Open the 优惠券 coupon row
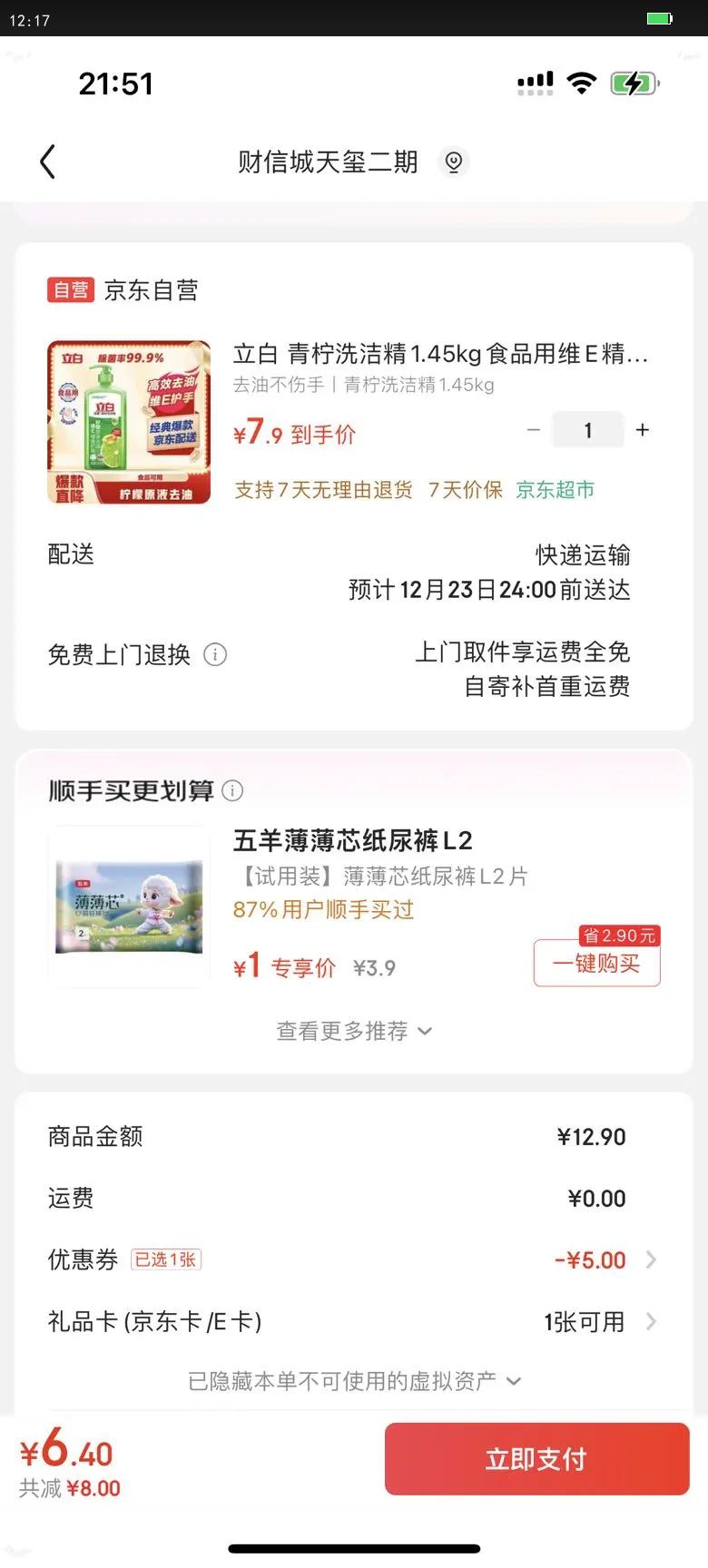708x1568 pixels. (354, 1259)
